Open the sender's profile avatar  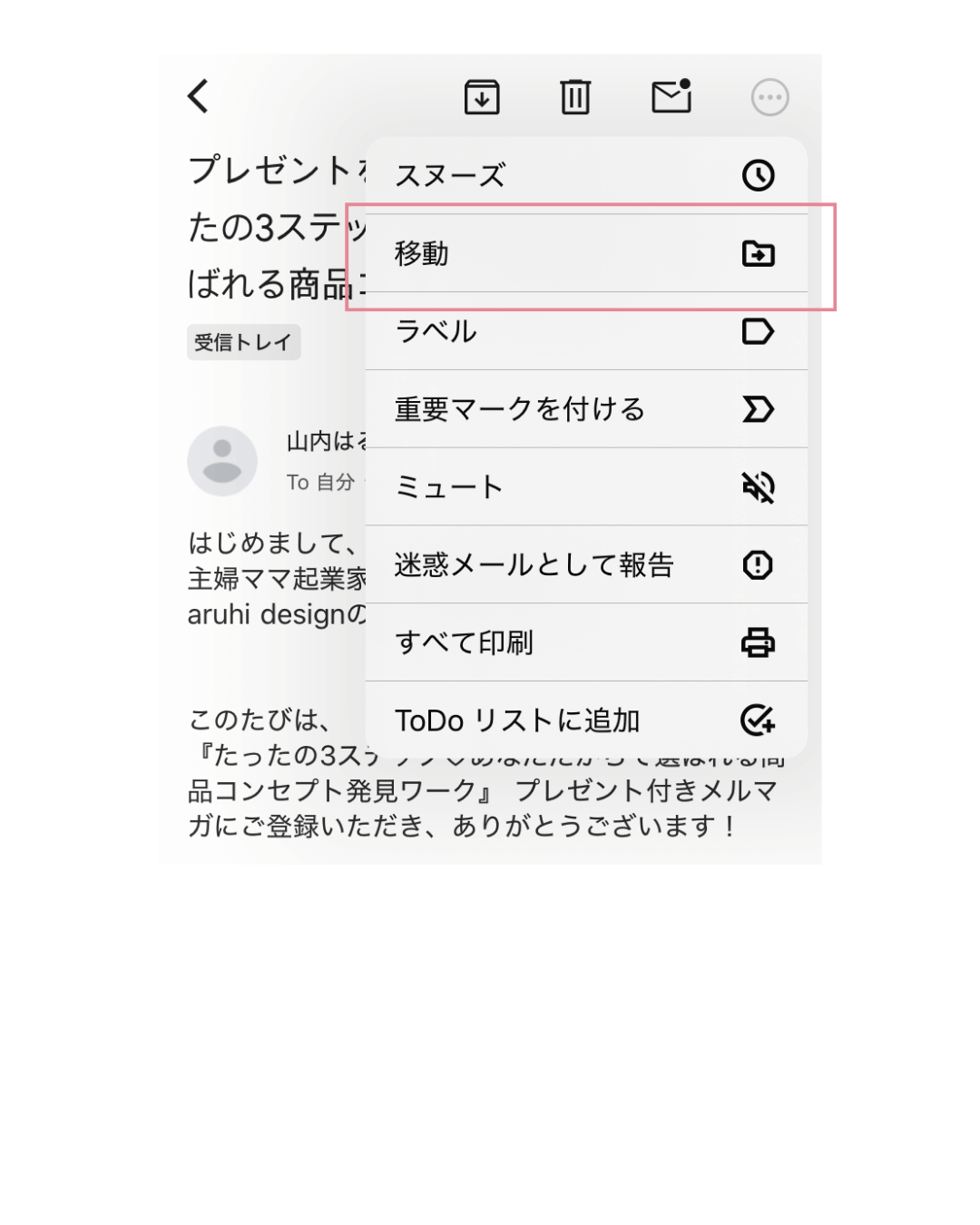click(x=222, y=461)
